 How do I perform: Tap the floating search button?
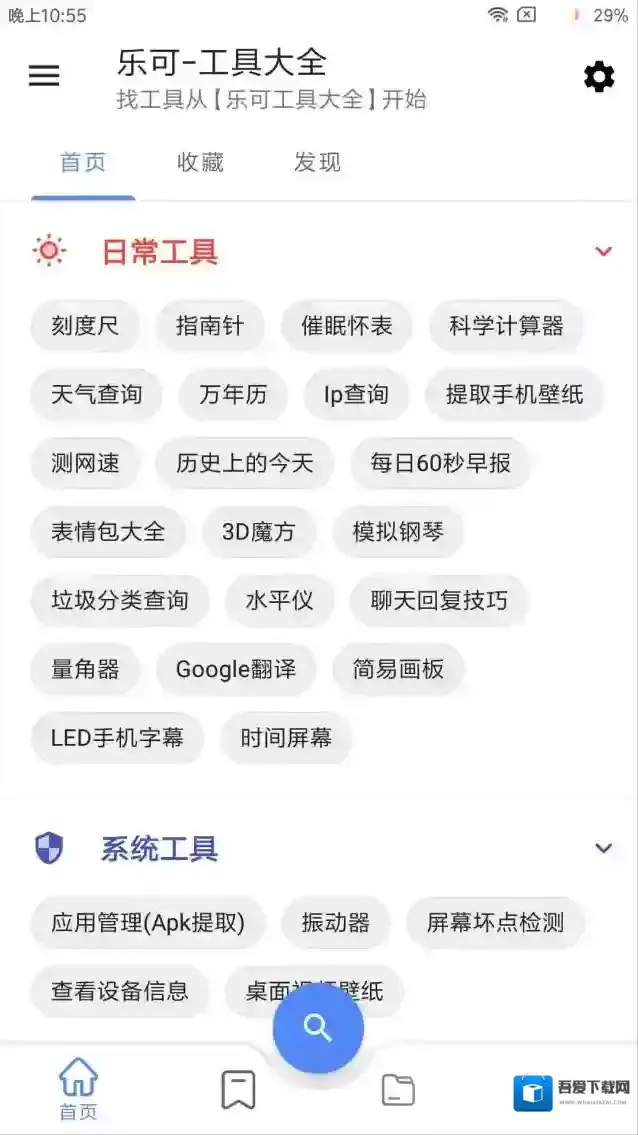point(318,1027)
